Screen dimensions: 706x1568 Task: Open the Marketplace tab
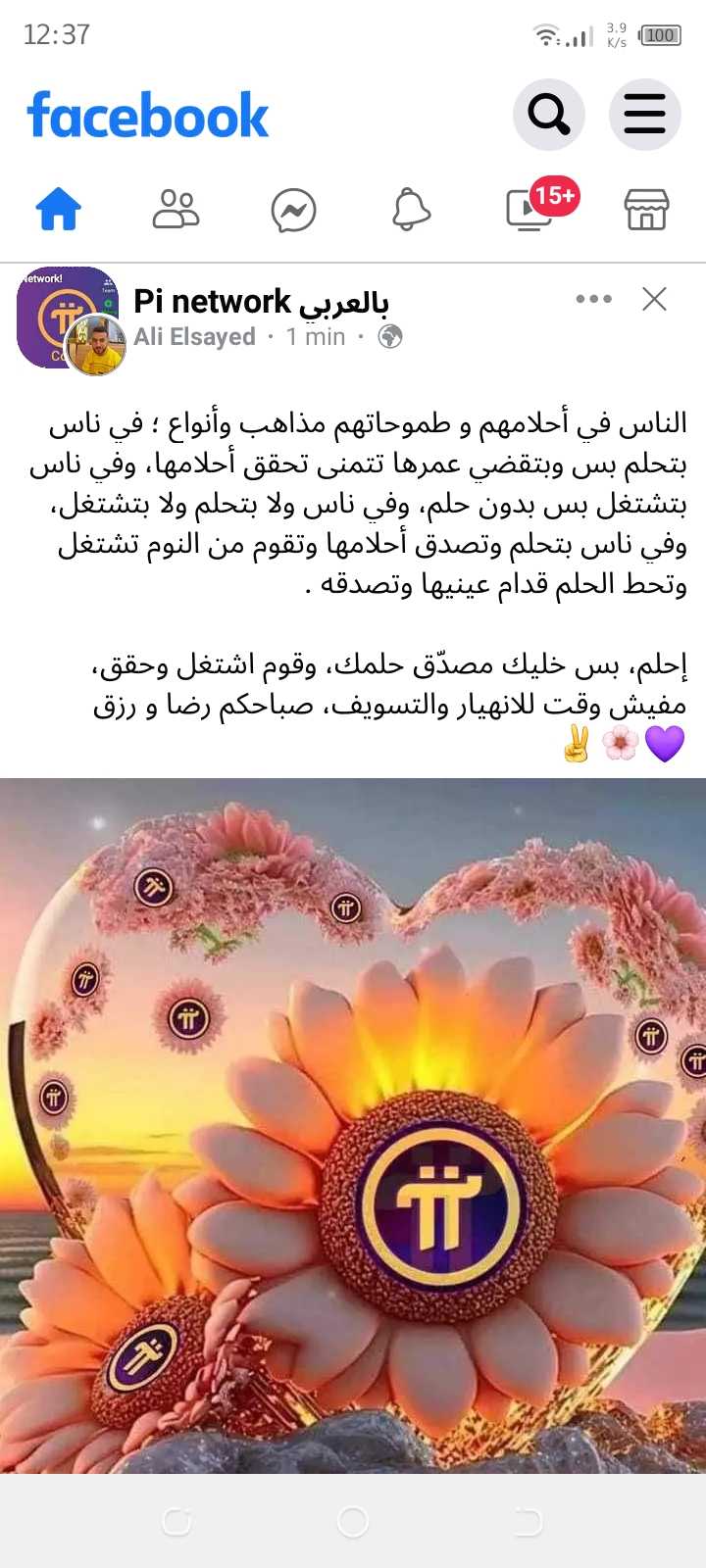click(646, 210)
